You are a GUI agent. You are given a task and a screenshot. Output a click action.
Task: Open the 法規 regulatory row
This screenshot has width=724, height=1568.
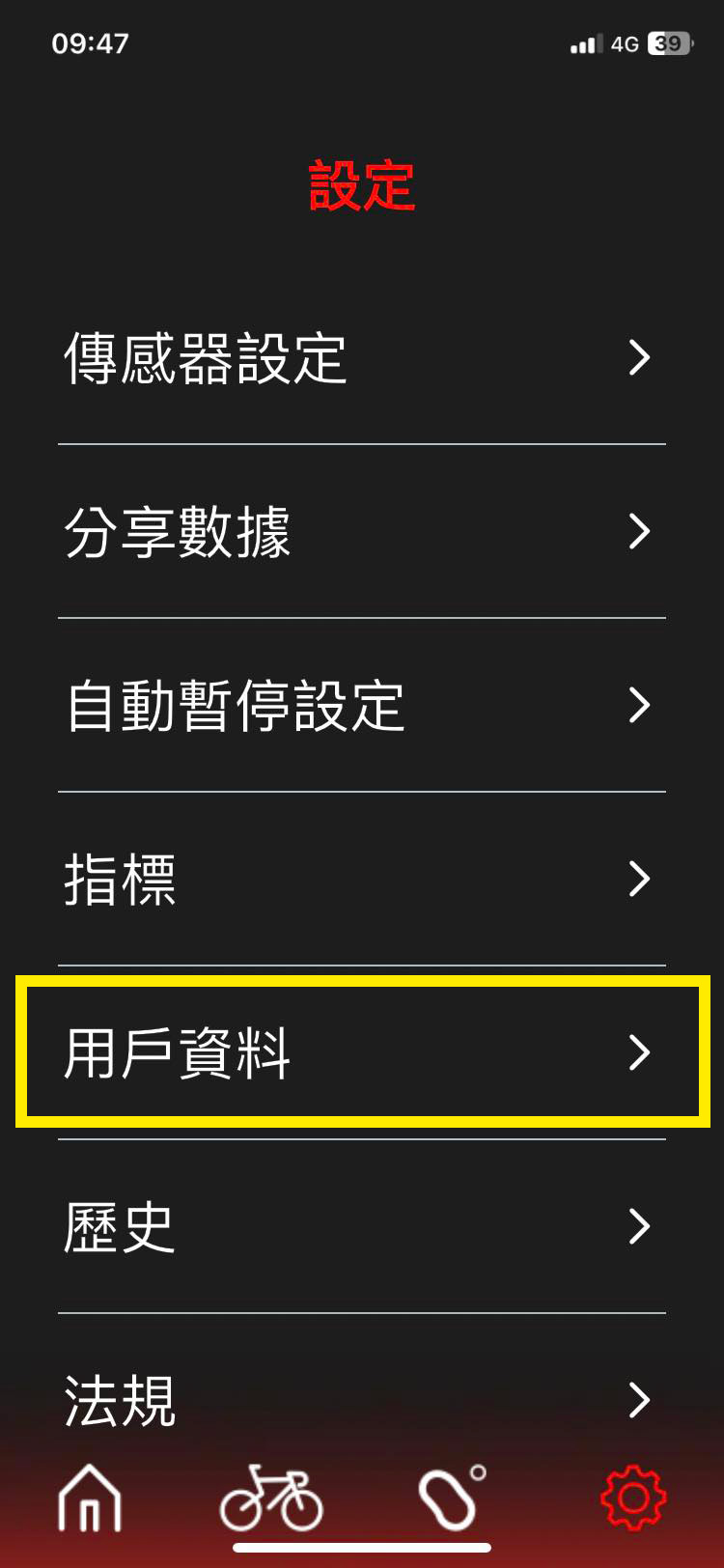(x=361, y=1400)
